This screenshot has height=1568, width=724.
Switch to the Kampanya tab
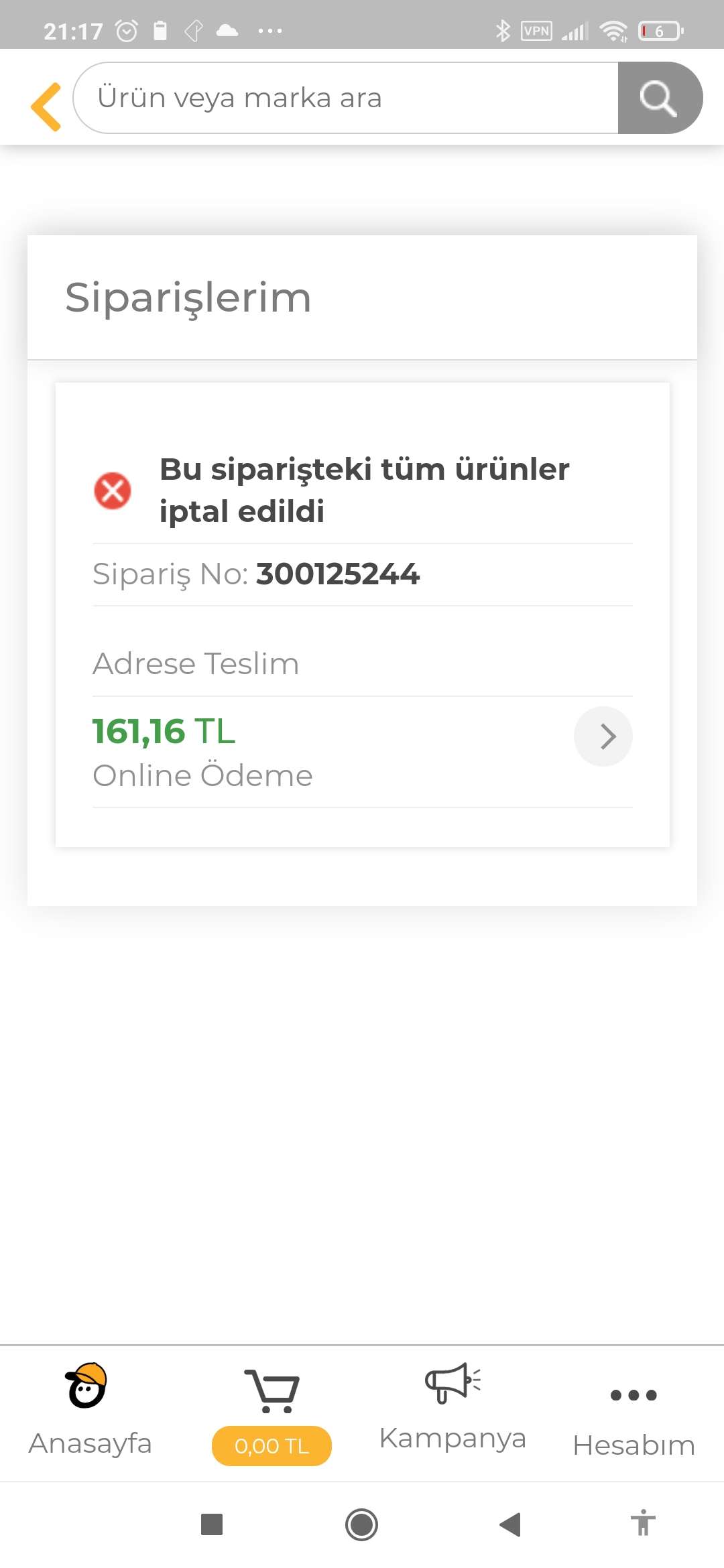click(x=452, y=1408)
